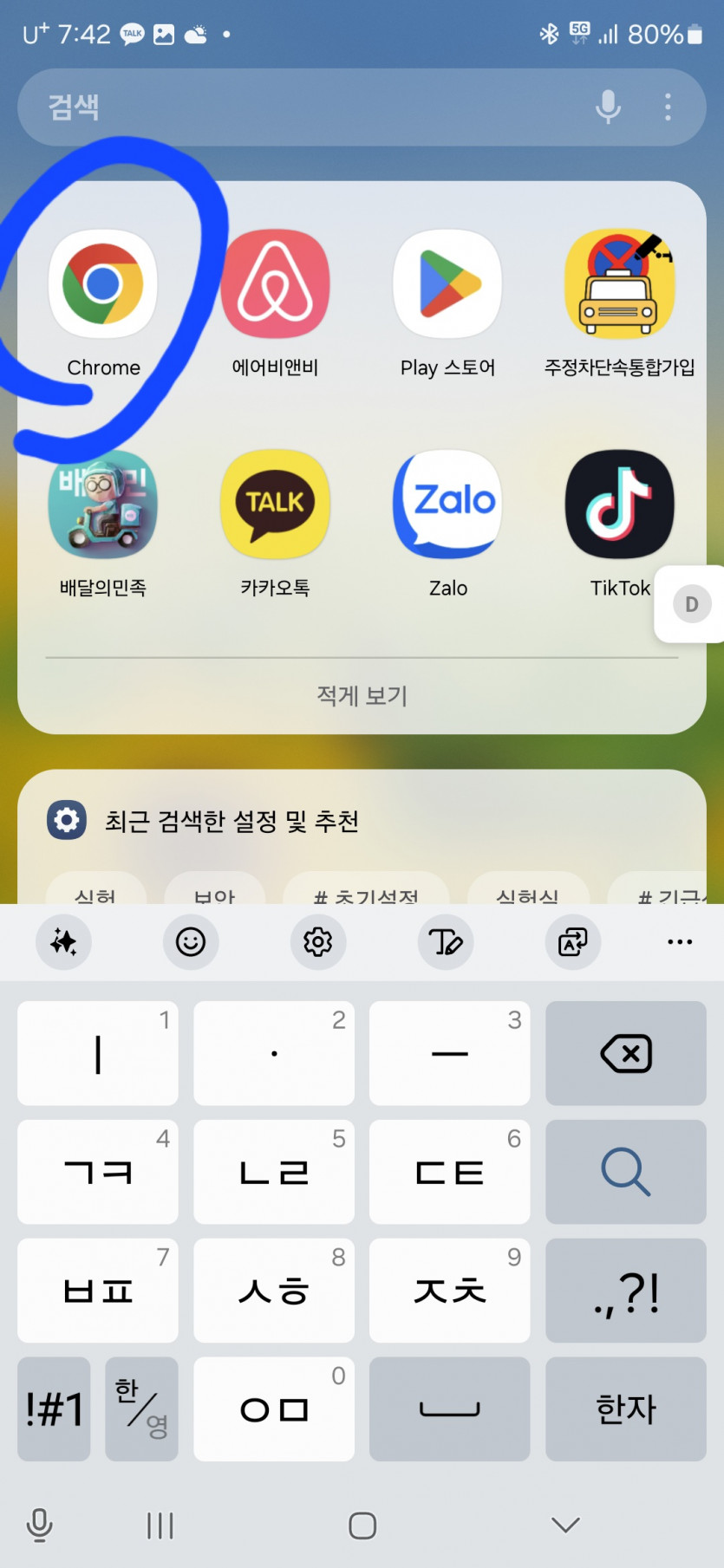Viewport: 724px width, 1568px height.
Task: Hide the keyboard with the down chevron
Action: pyautogui.click(x=565, y=1525)
